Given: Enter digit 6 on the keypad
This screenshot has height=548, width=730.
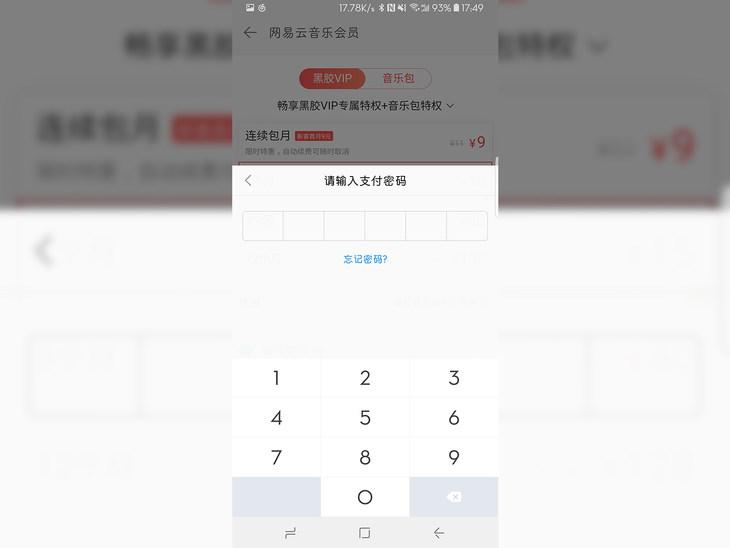Looking at the screenshot, I should (x=454, y=418).
